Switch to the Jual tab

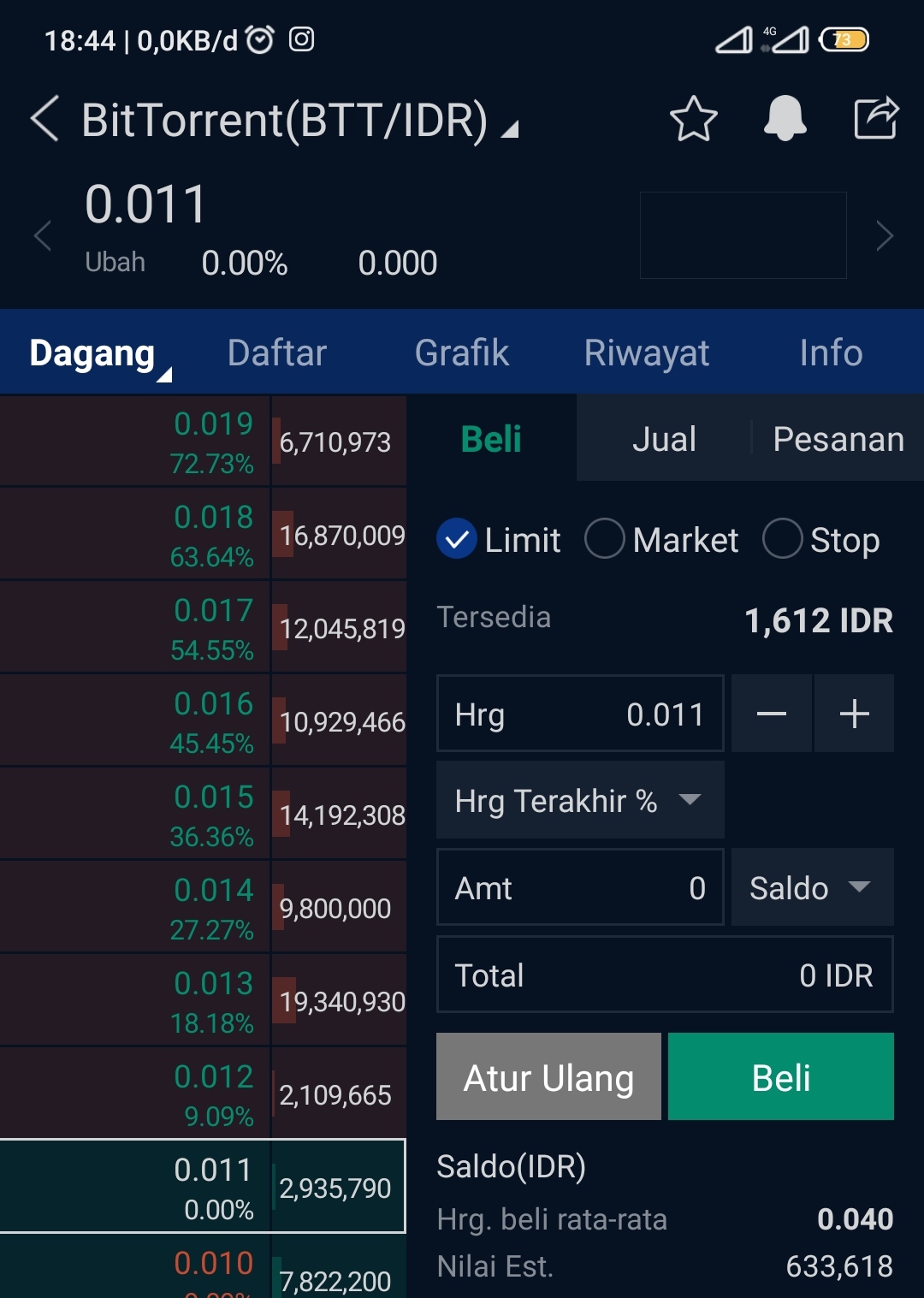(x=664, y=439)
